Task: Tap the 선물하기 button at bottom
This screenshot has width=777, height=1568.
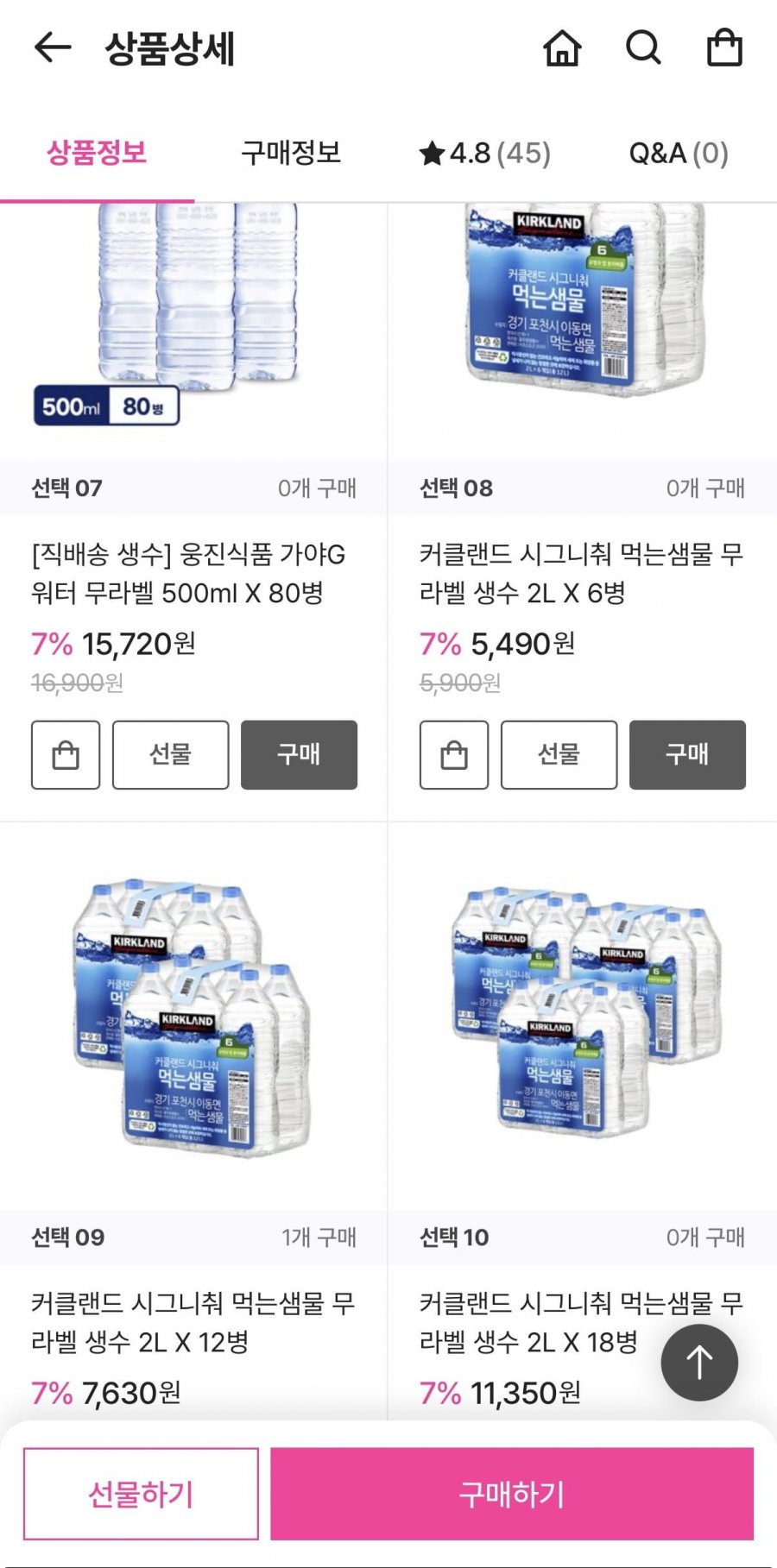Action: (141, 1494)
